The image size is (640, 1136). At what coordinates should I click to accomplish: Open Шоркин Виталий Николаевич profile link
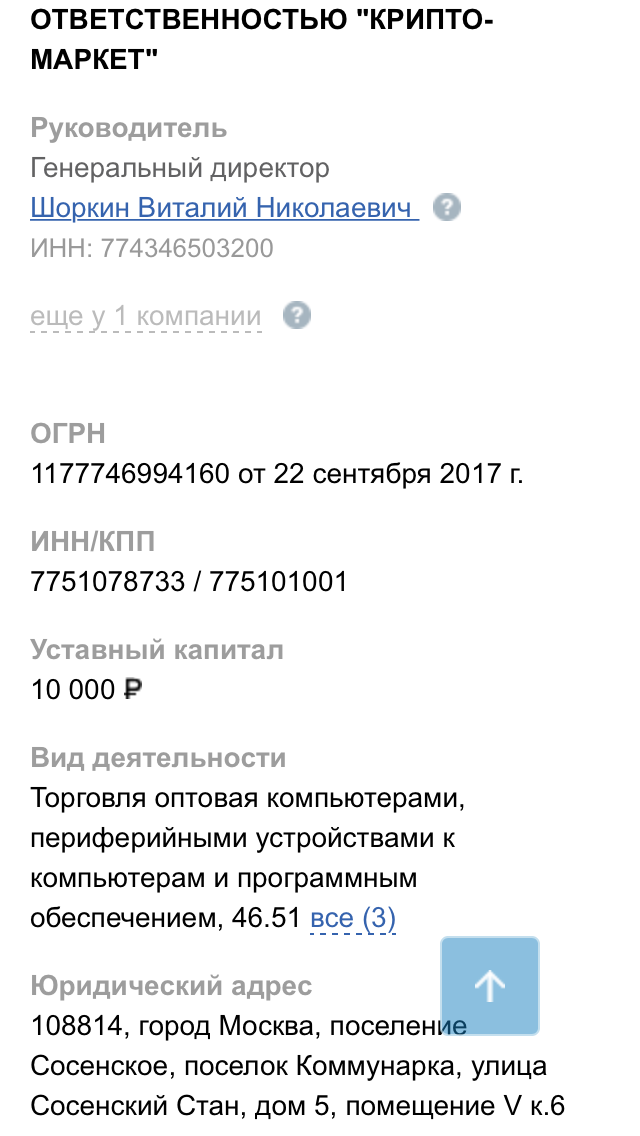click(x=224, y=208)
